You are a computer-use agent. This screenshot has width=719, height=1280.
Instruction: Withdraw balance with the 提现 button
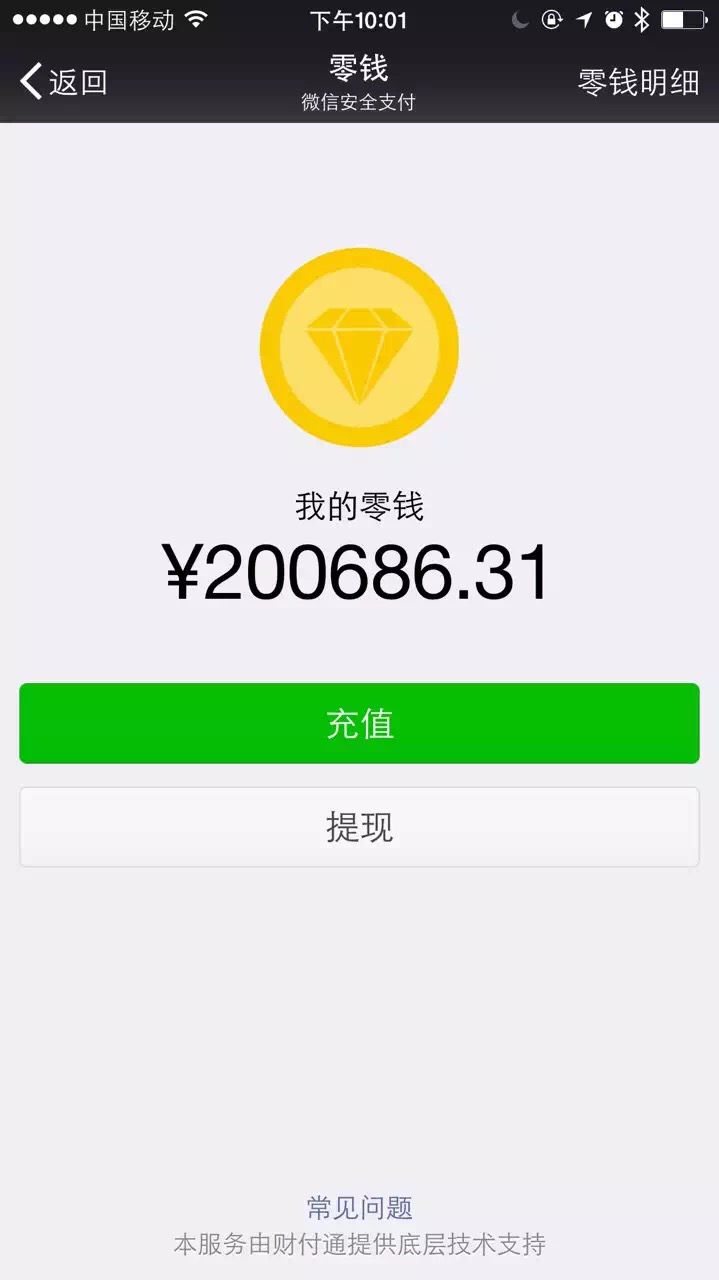tap(359, 827)
